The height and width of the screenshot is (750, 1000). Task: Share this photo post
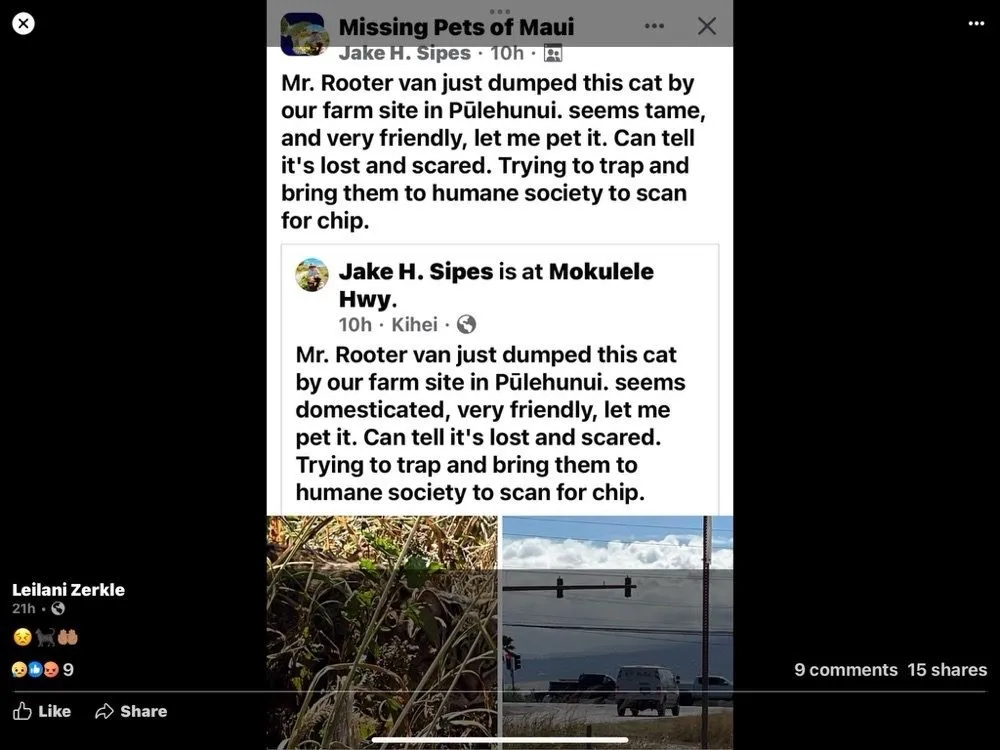click(131, 711)
